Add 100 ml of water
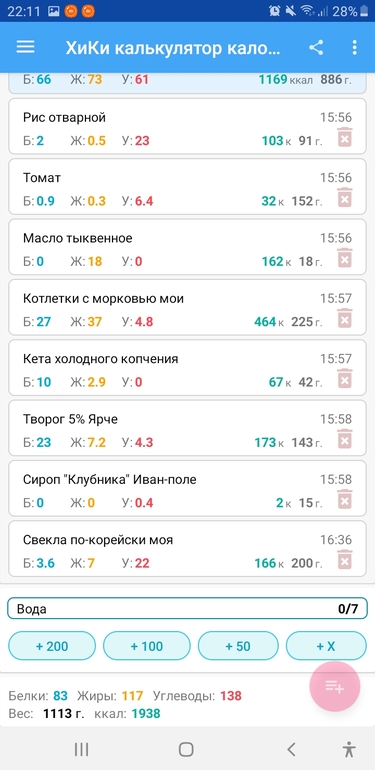 pyautogui.click(x=147, y=646)
